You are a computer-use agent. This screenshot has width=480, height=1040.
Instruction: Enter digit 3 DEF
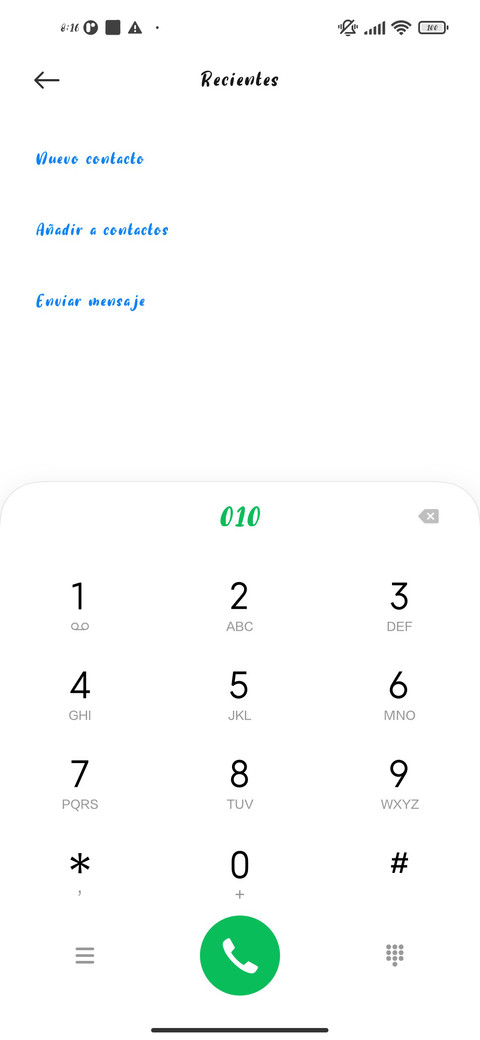399,606
